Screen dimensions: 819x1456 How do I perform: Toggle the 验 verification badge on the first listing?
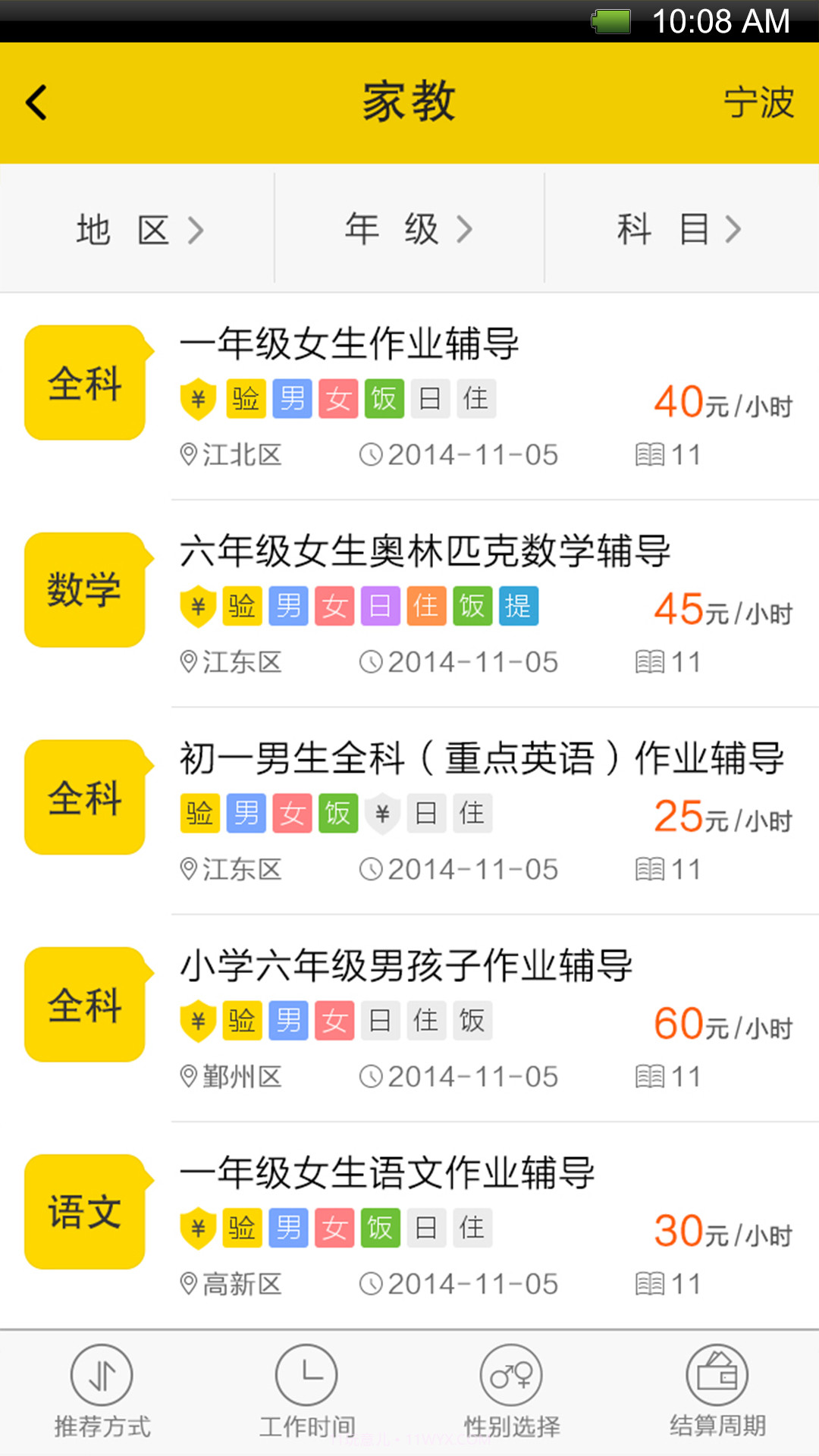(243, 398)
